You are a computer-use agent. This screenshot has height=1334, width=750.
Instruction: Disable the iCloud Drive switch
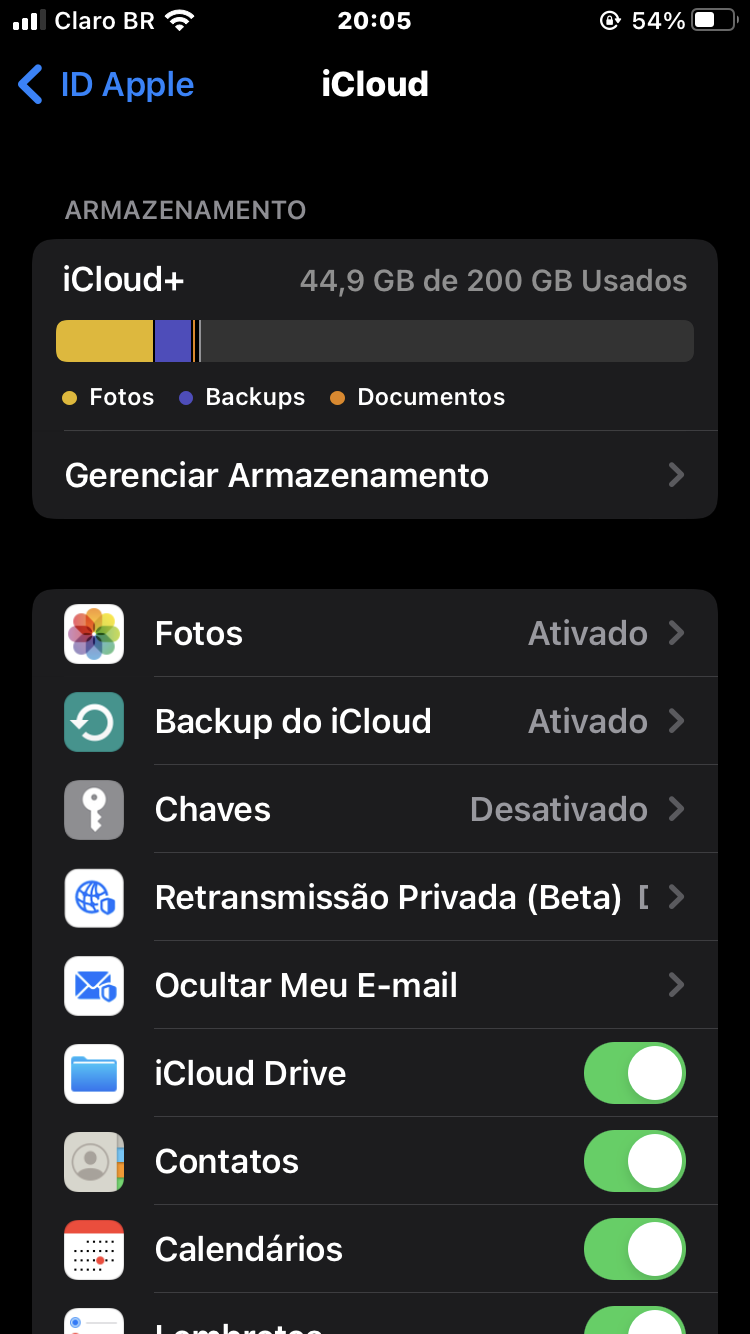pyautogui.click(x=634, y=1074)
